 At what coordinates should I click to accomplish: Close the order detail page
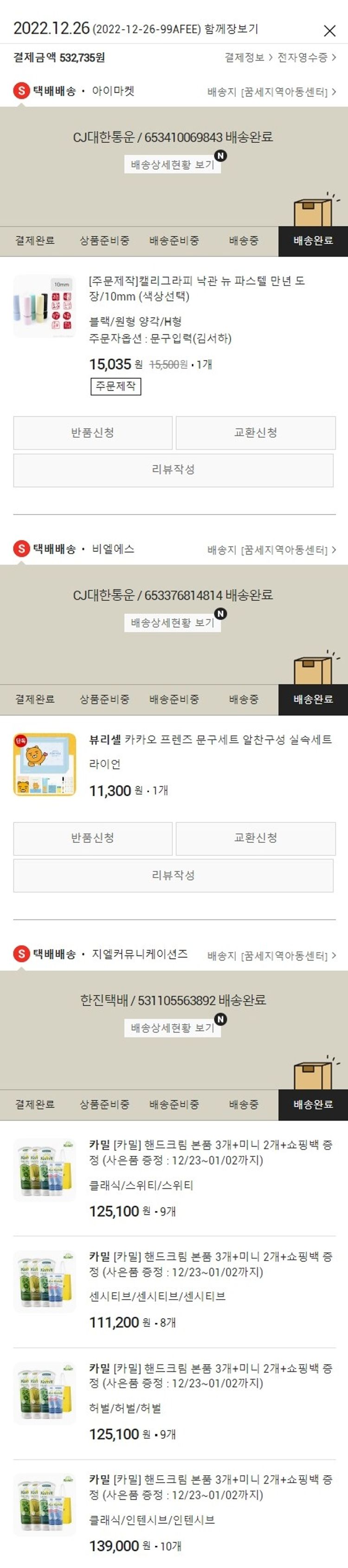point(329,31)
